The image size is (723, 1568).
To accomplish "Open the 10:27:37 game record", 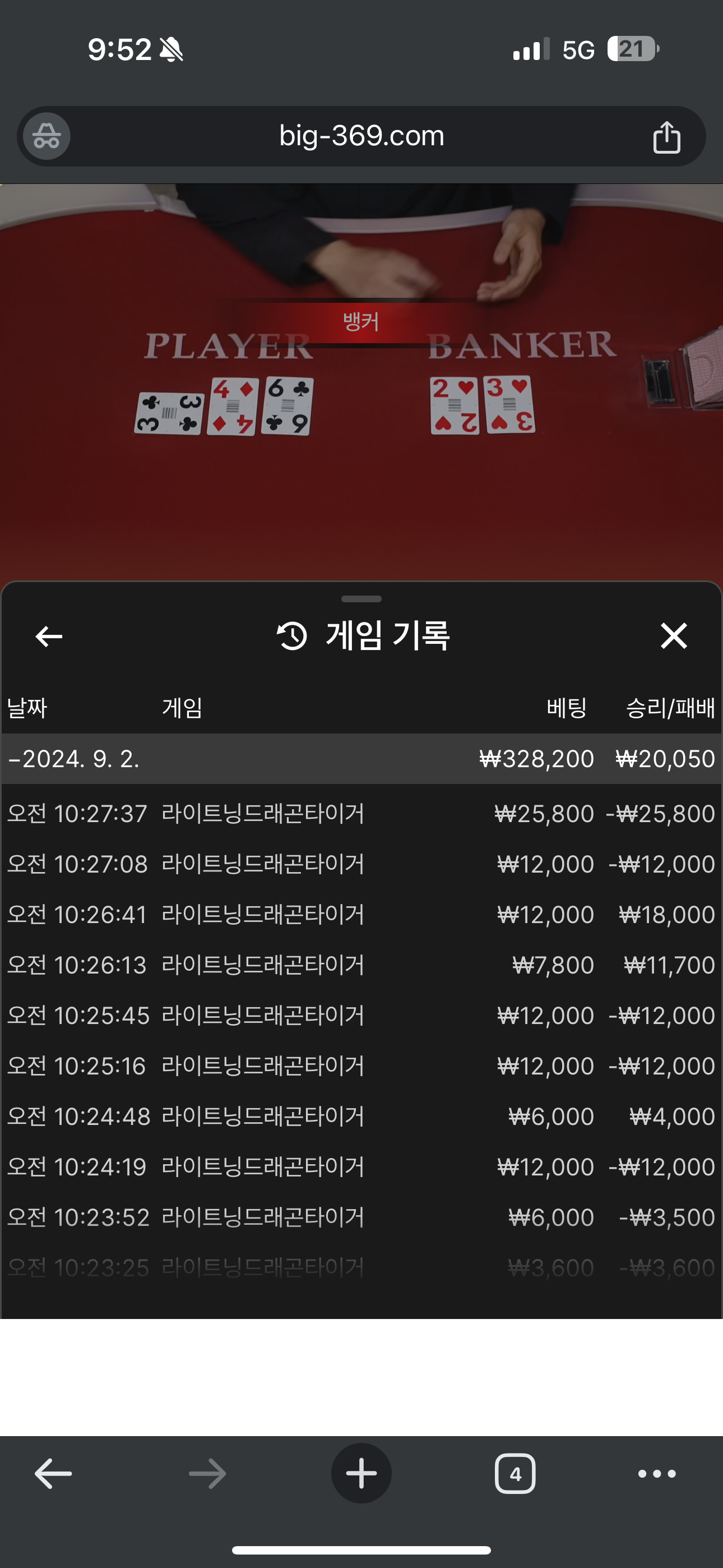I will point(361,814).
